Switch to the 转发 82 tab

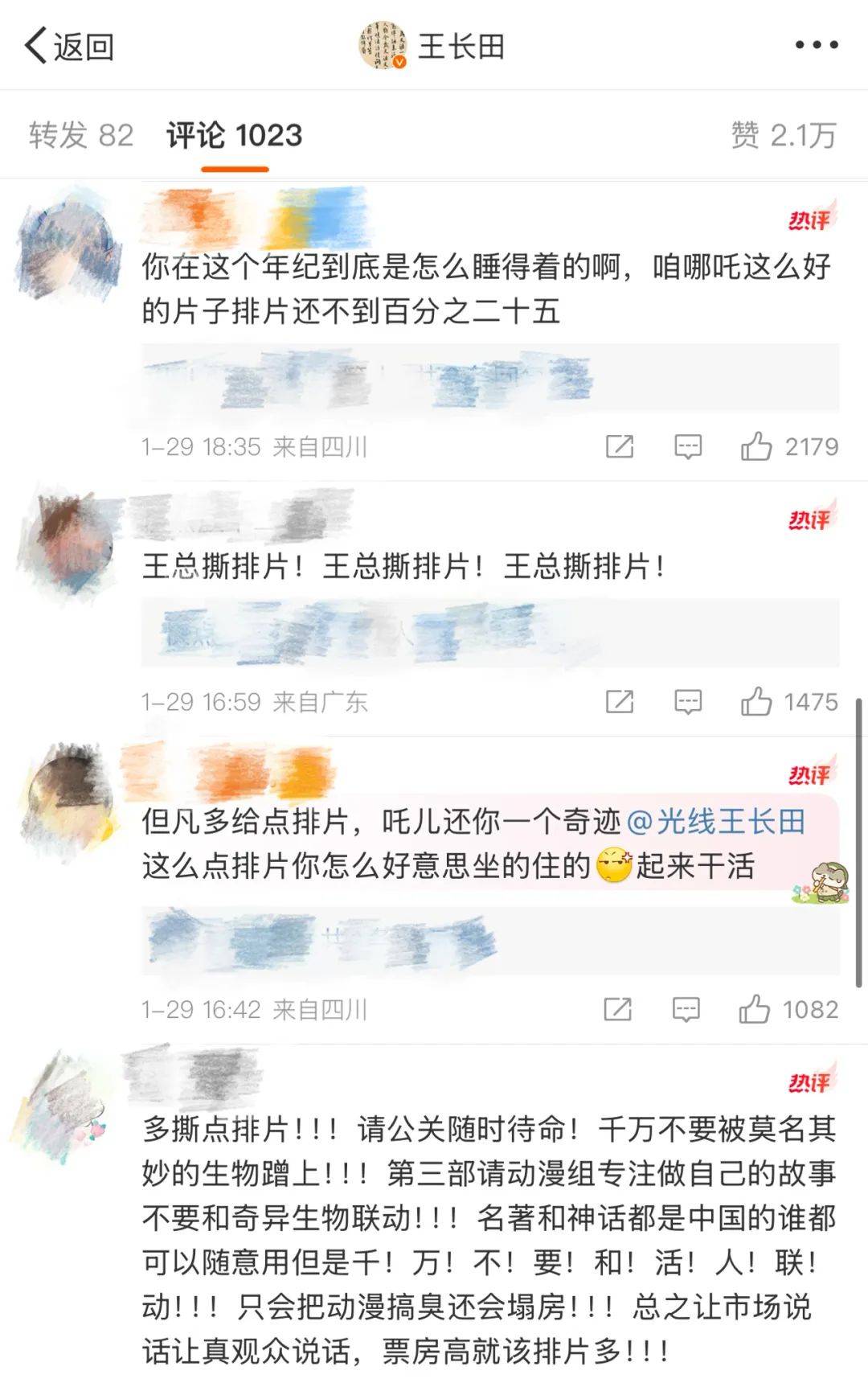[x=81, y=135]
